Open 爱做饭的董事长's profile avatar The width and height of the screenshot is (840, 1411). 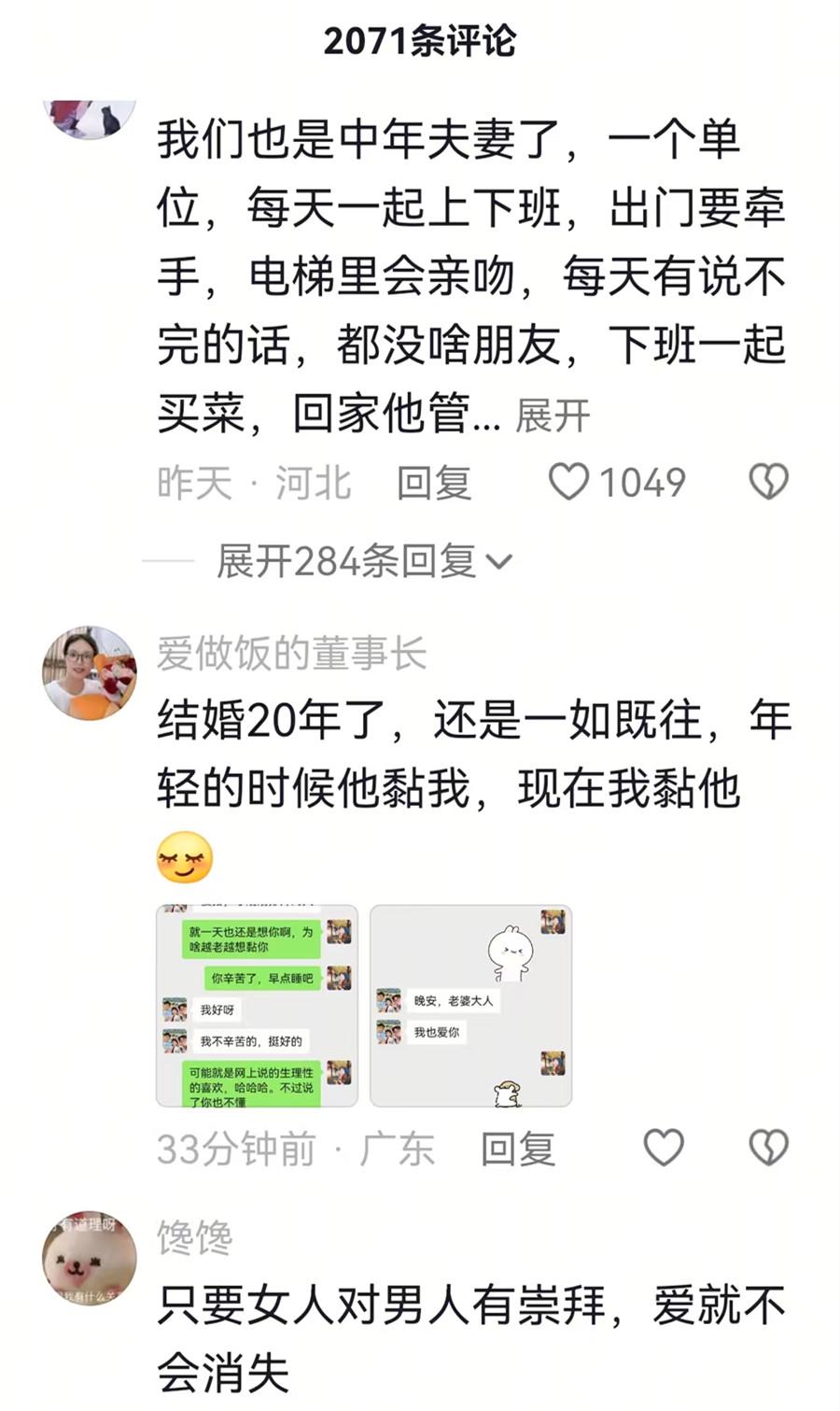click(x=90, y=672)
